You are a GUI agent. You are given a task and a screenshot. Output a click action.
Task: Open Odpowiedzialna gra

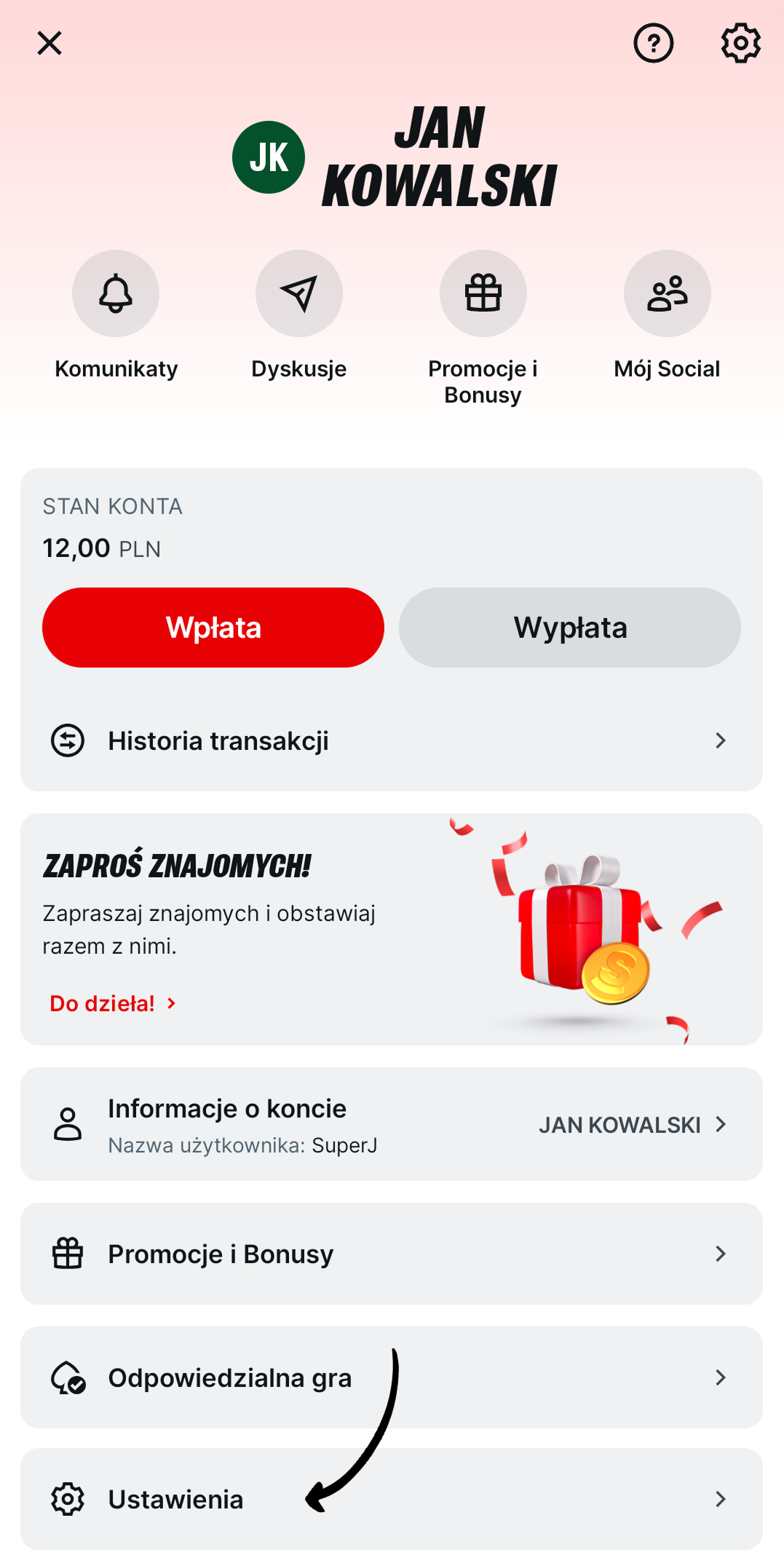(x=392, y=1377)
